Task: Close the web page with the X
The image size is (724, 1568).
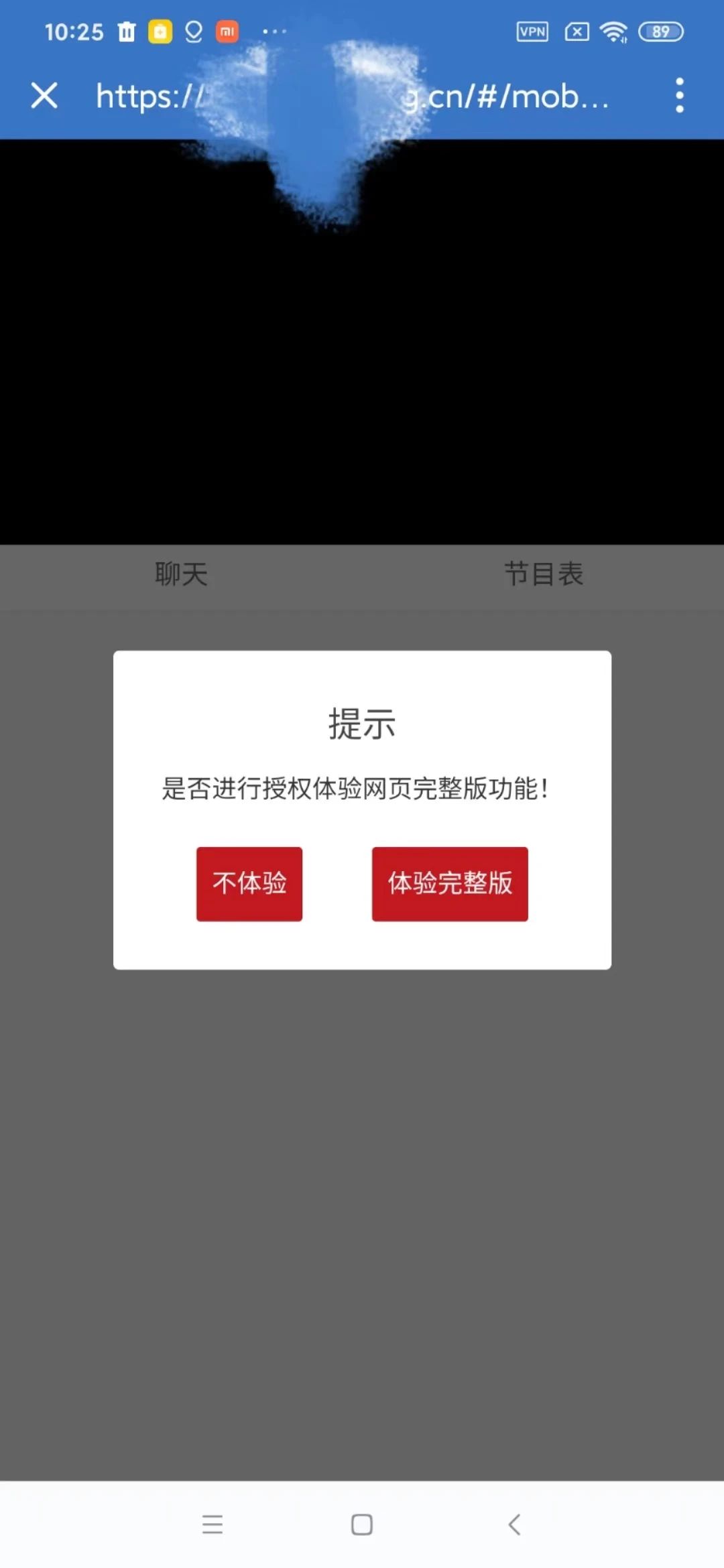Action: (x=44, y=95)
